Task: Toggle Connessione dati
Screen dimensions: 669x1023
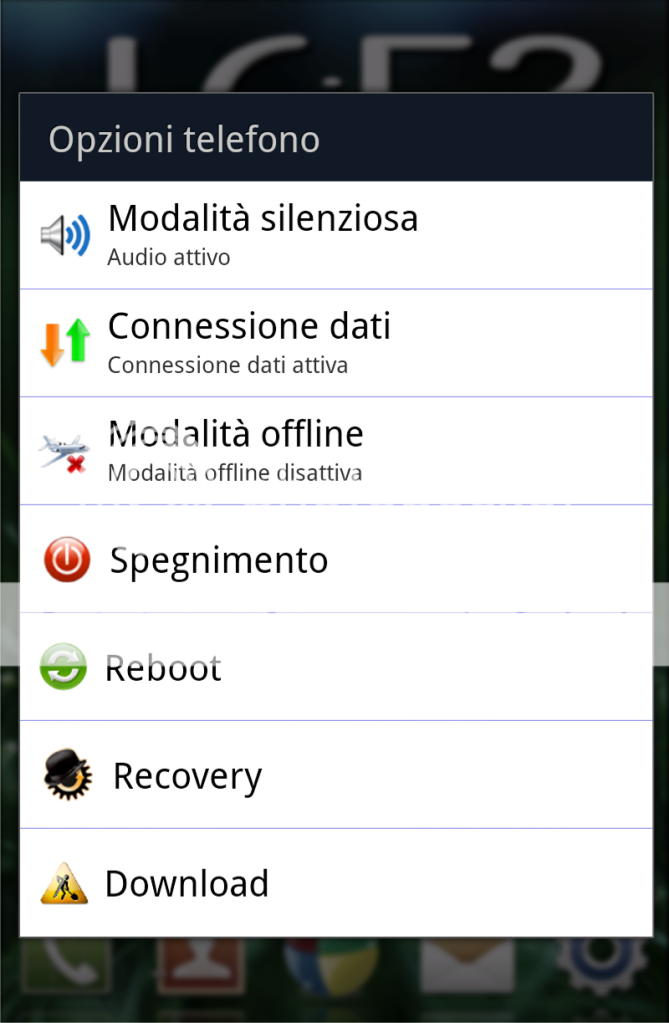Action: 335,343
